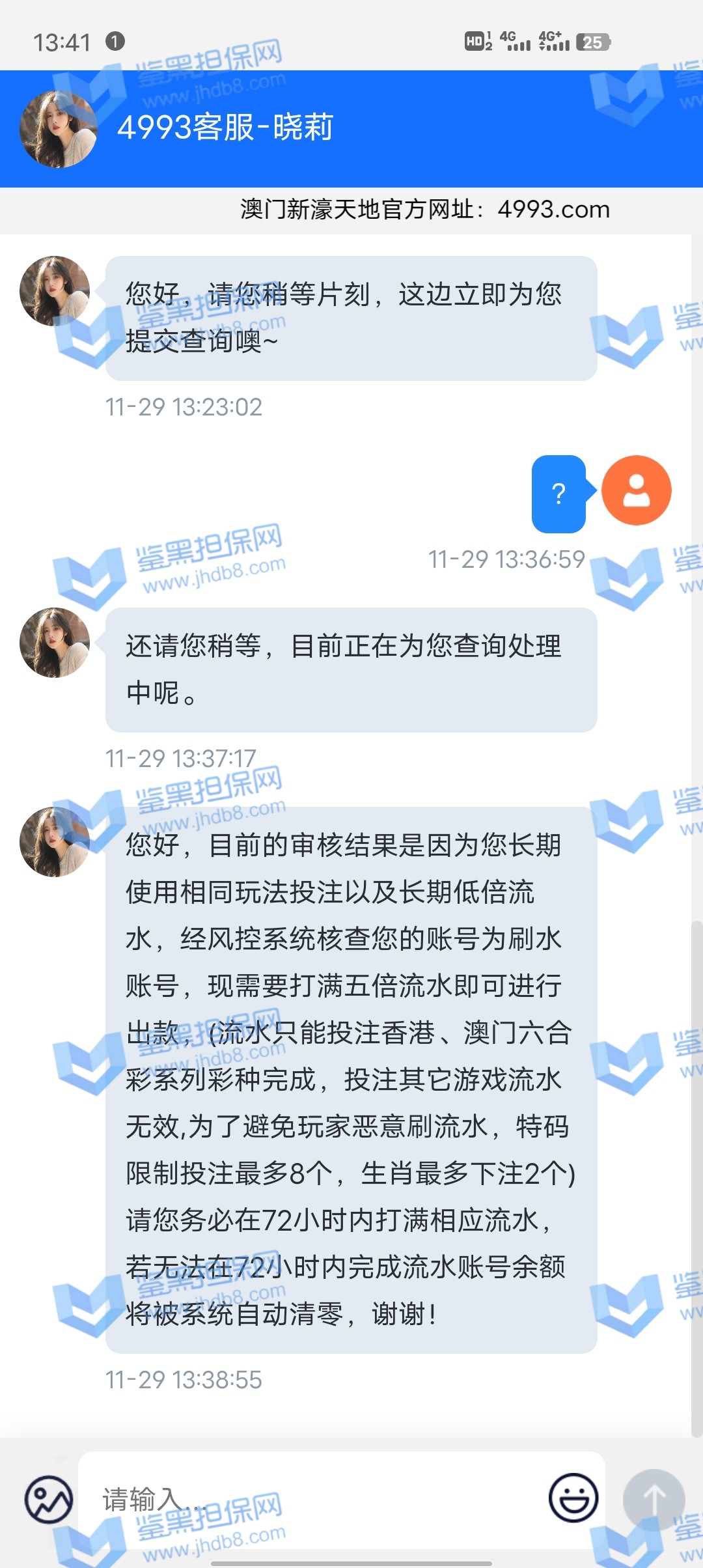703x1568 pixels.
Task: Open the emoji picker
Action: click(573, 1498)
